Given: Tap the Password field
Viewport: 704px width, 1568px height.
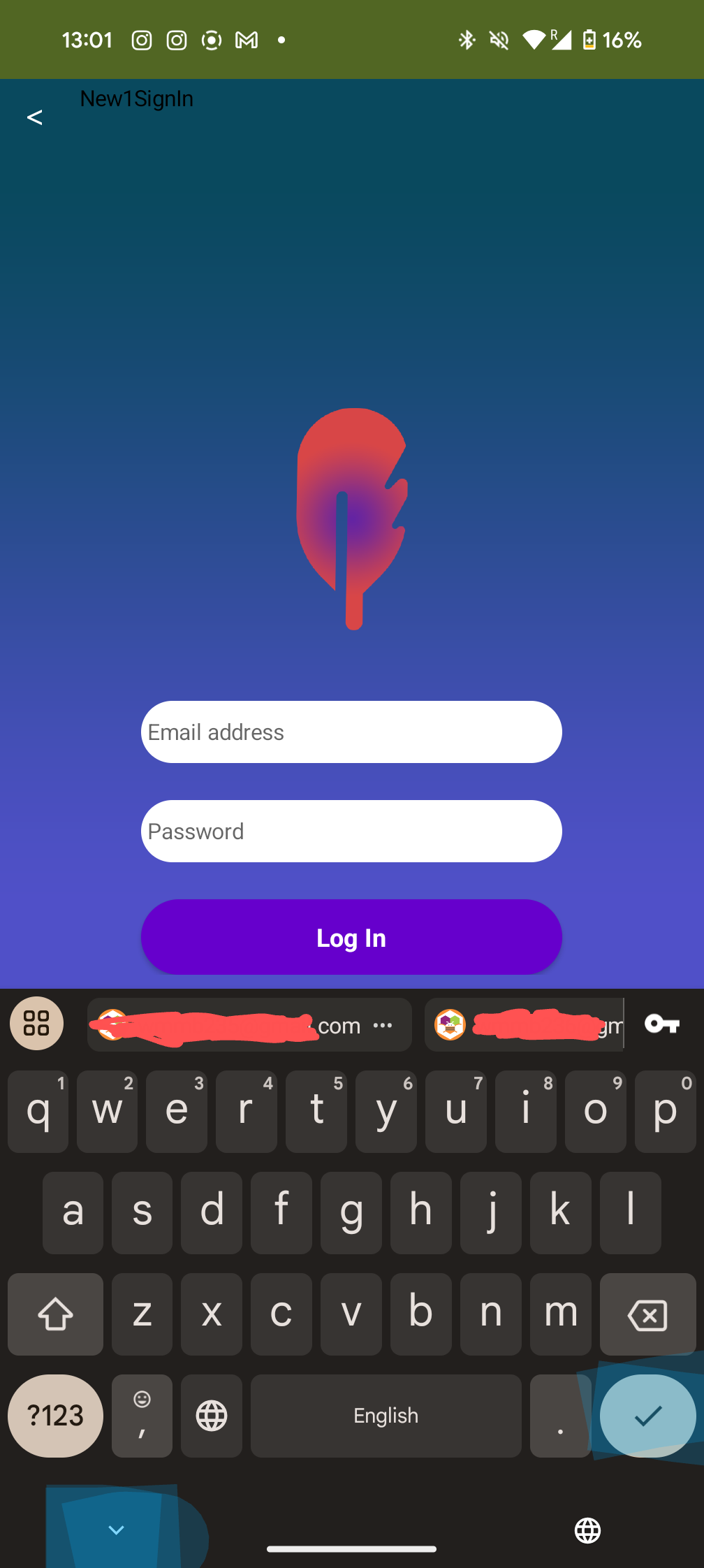Looking at the screenshot, I should click(x=351, y=832).
